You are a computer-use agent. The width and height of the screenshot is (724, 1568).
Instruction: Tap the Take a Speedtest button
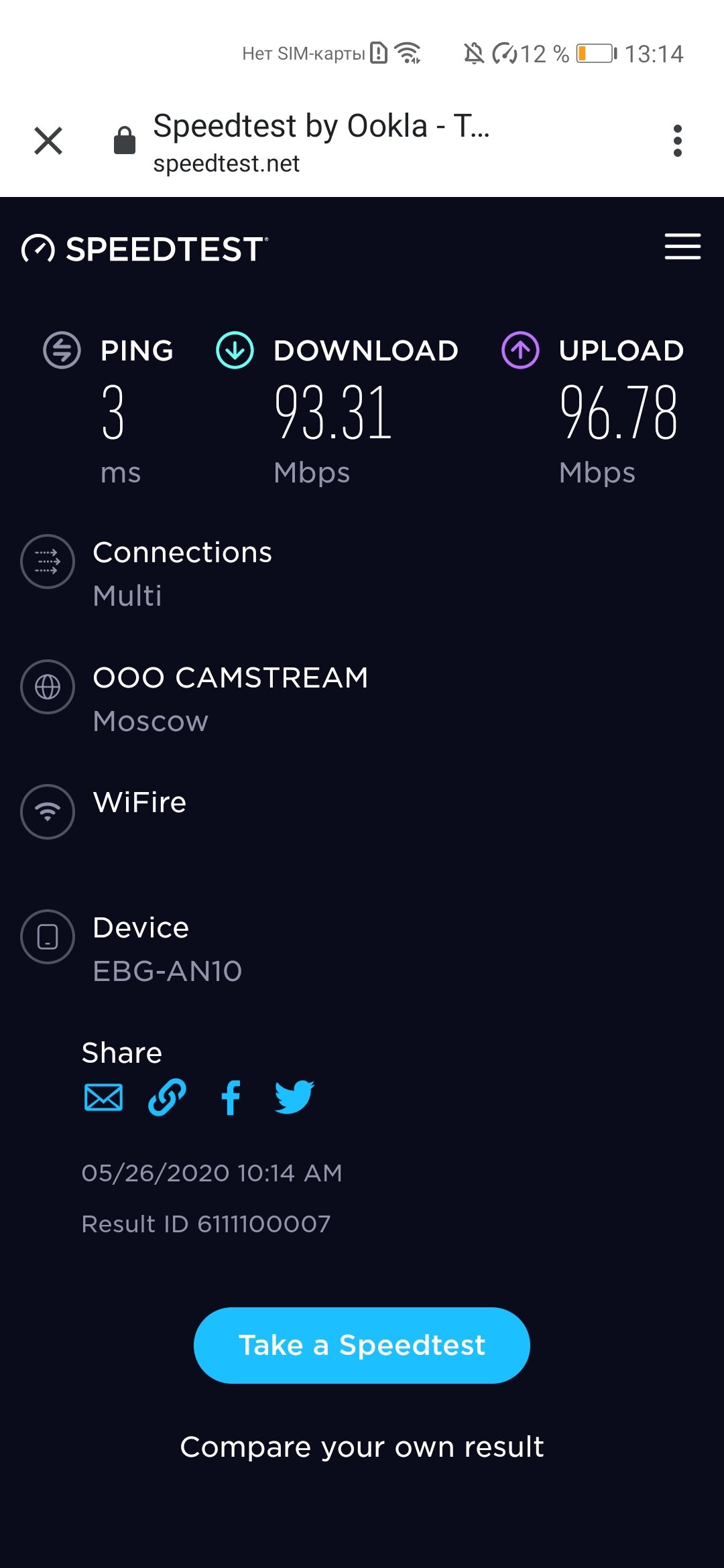point(362,1345)
